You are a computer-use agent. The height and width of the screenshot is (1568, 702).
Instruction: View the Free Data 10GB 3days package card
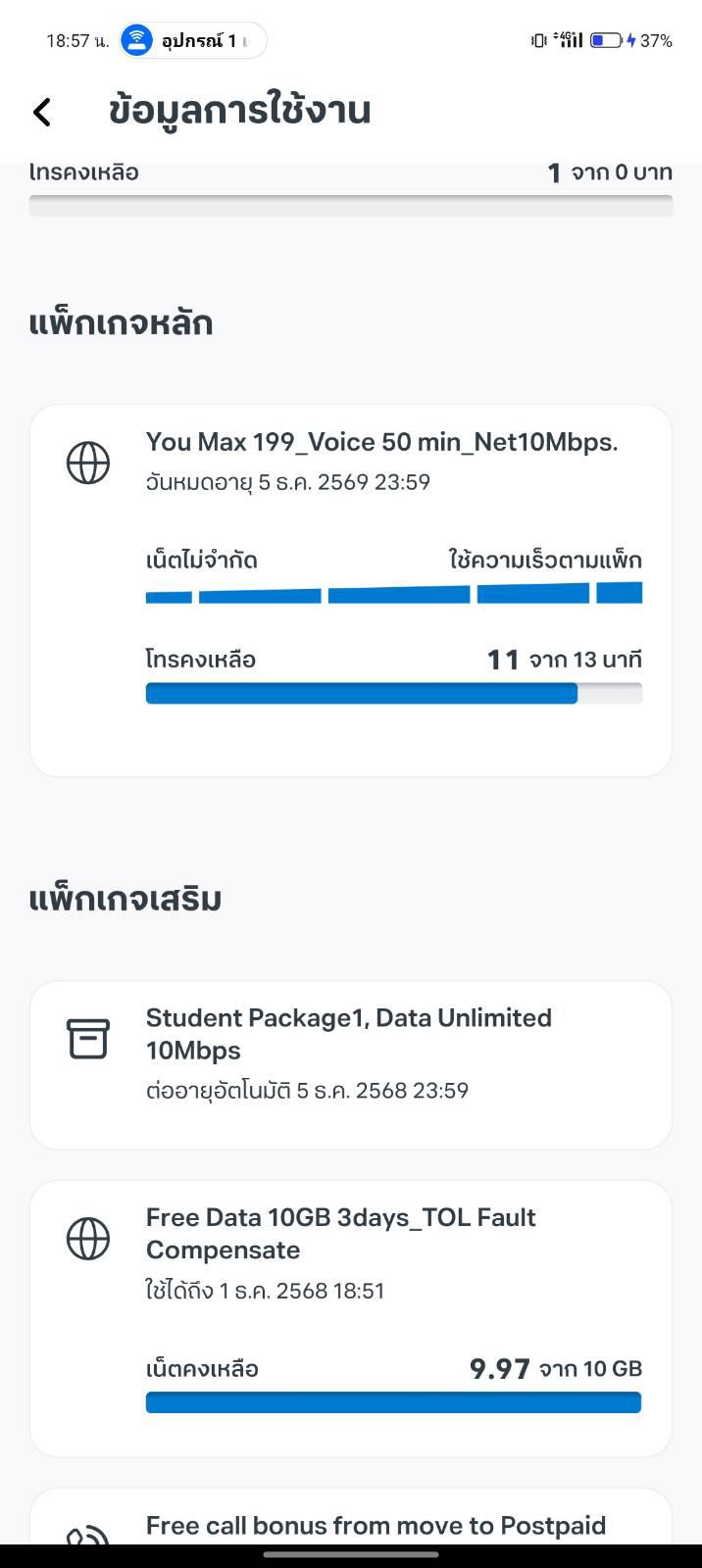[x=351, y=1317]
